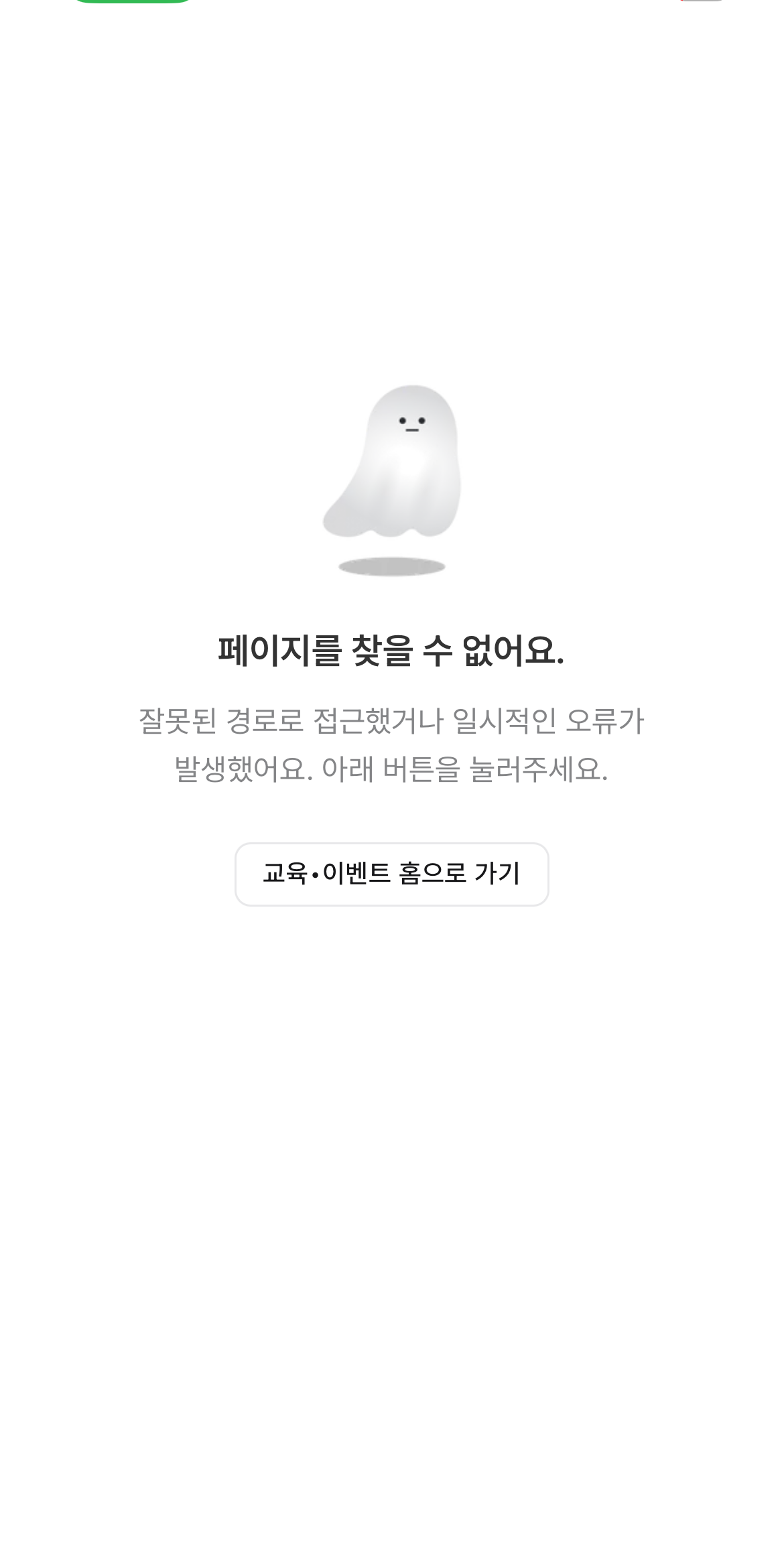Tap the 교육•이벤트 홈으로 가기 button
The image size is (784, 1568).
tap(391, 874)
